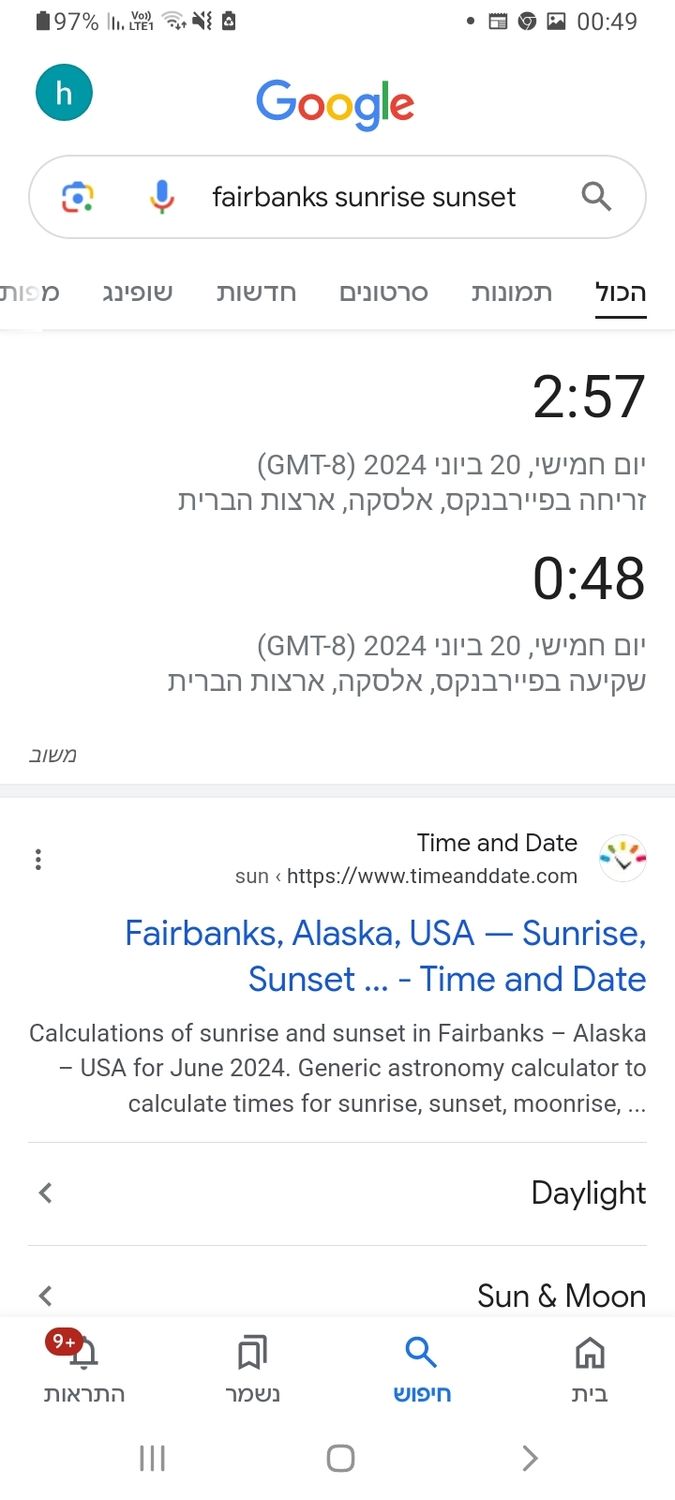Switch to the חדשות results tab
This screenshot has width=675, height=1500.
pyautogui.click(x=257, y=293)
